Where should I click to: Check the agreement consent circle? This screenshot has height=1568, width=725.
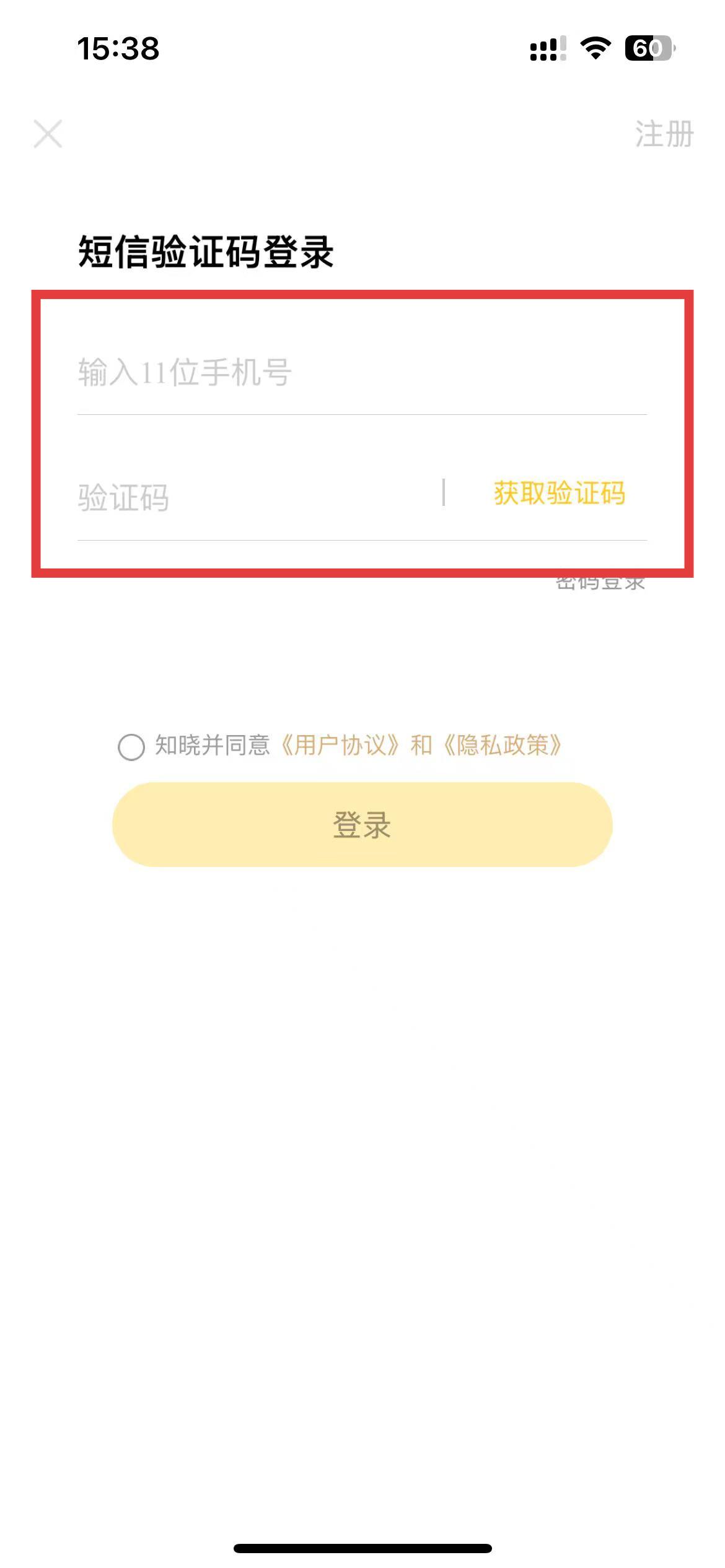pyautogui.click(x=131, y=747)
